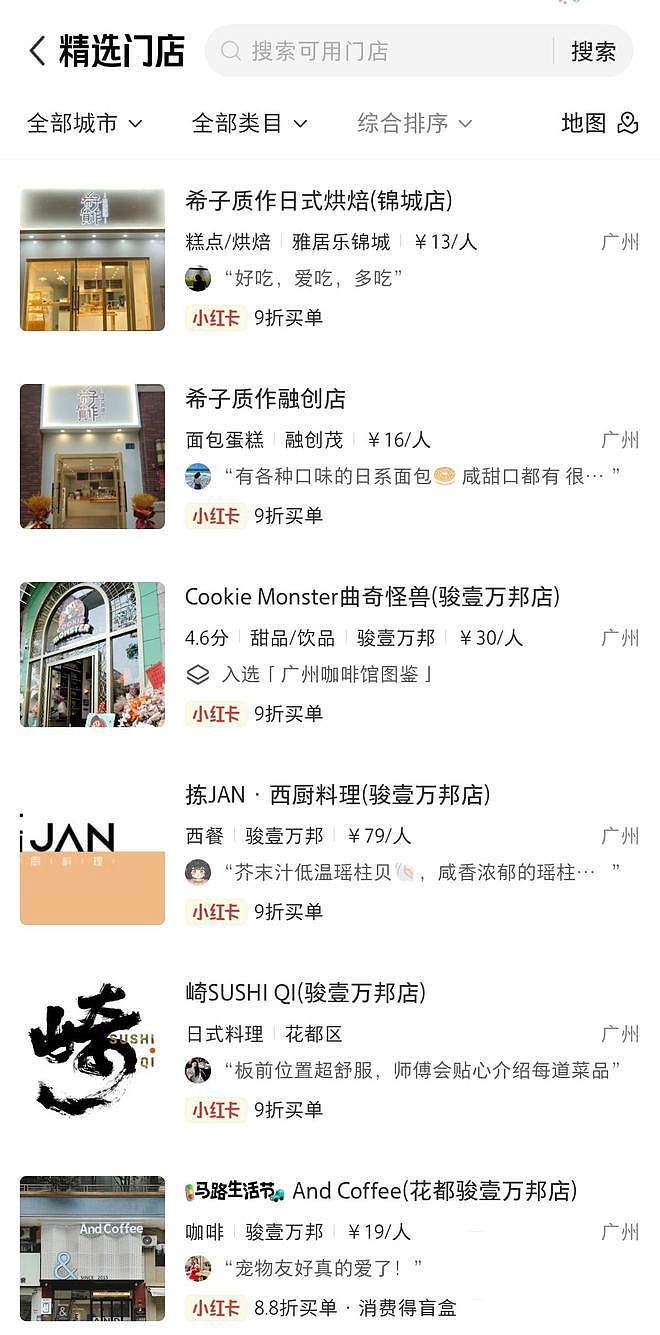
Task: Expand the 全部类目 category filter
Action: point(249,123)
